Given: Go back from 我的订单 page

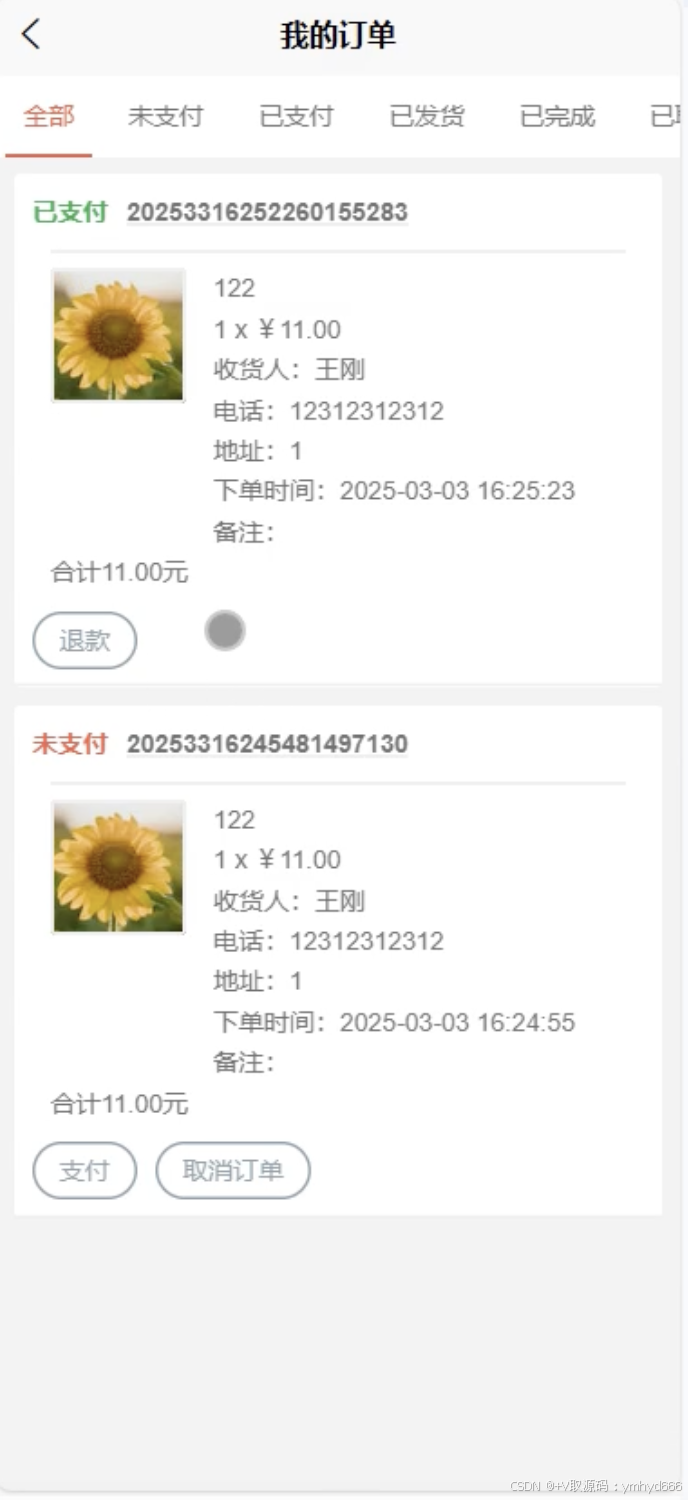Looking at the screenshot, I should click(31, 35).
